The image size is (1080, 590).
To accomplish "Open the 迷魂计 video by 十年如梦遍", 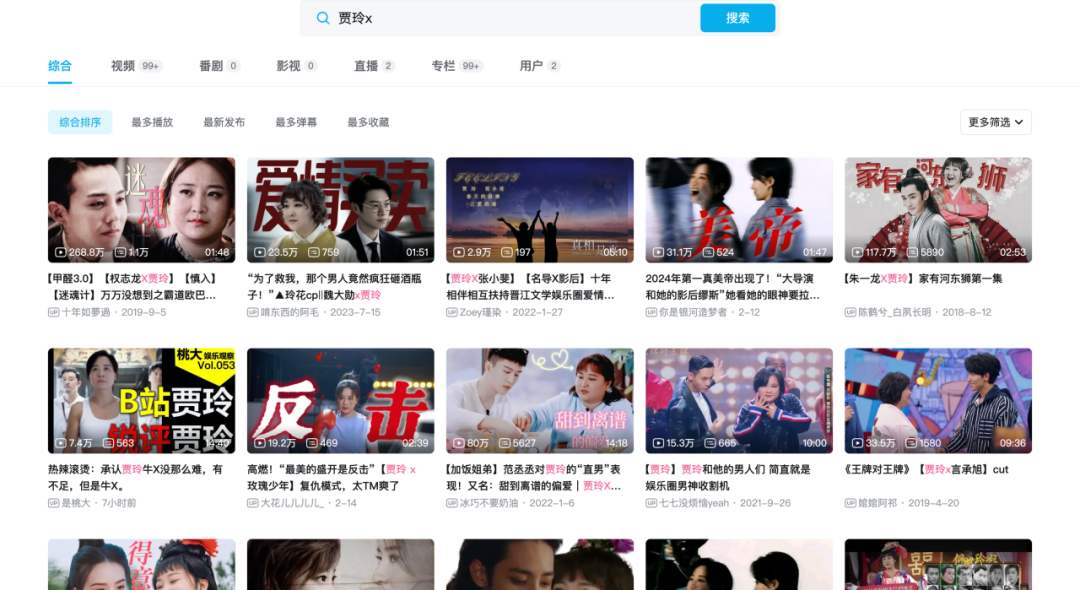I will point(141,210).
